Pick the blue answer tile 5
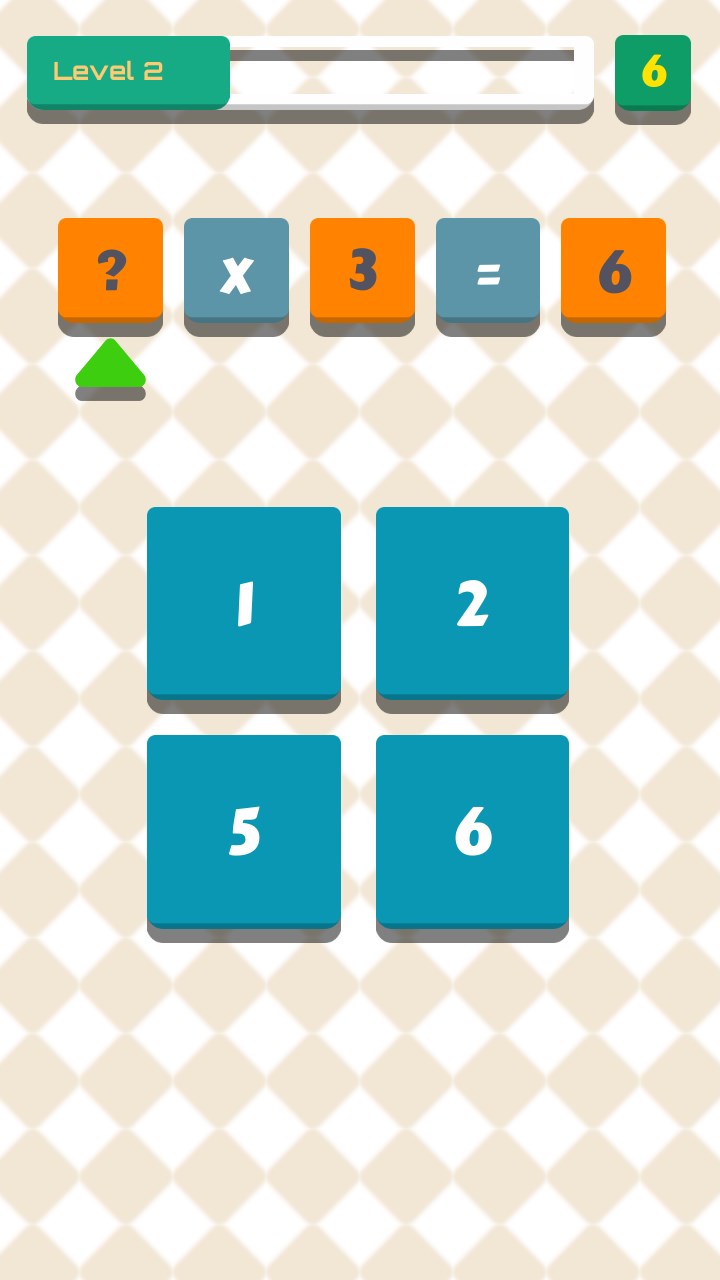 [x=244, y=831]
